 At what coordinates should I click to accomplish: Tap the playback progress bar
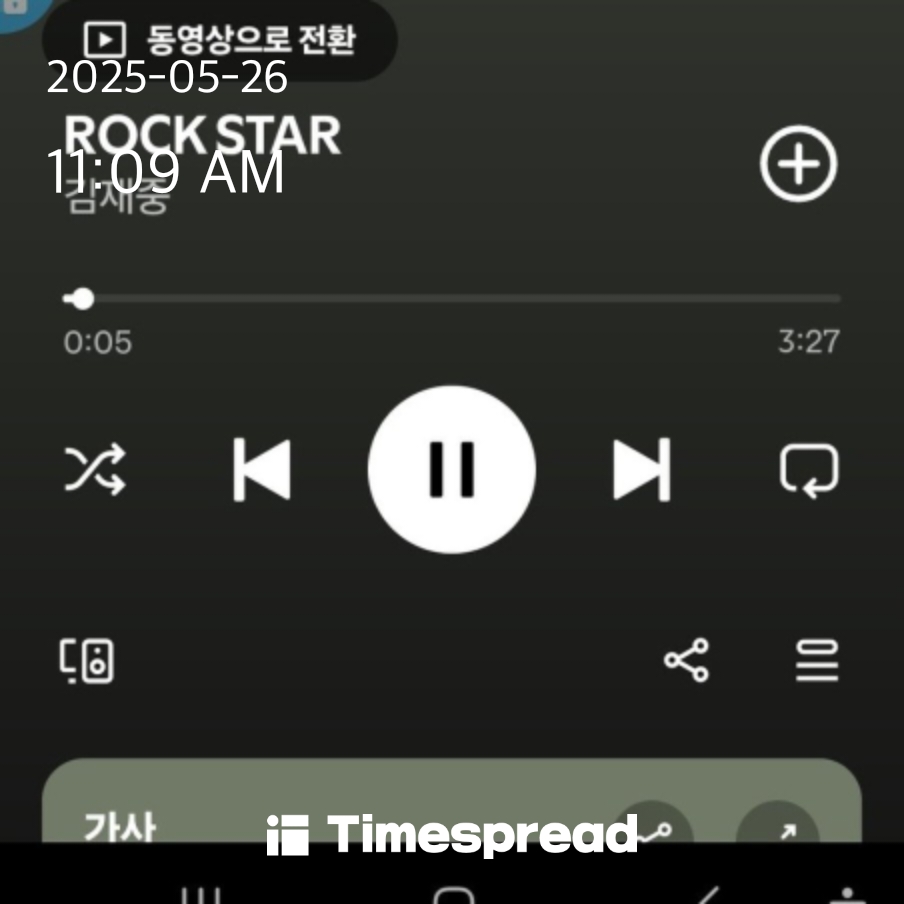[x=452, y=299]
